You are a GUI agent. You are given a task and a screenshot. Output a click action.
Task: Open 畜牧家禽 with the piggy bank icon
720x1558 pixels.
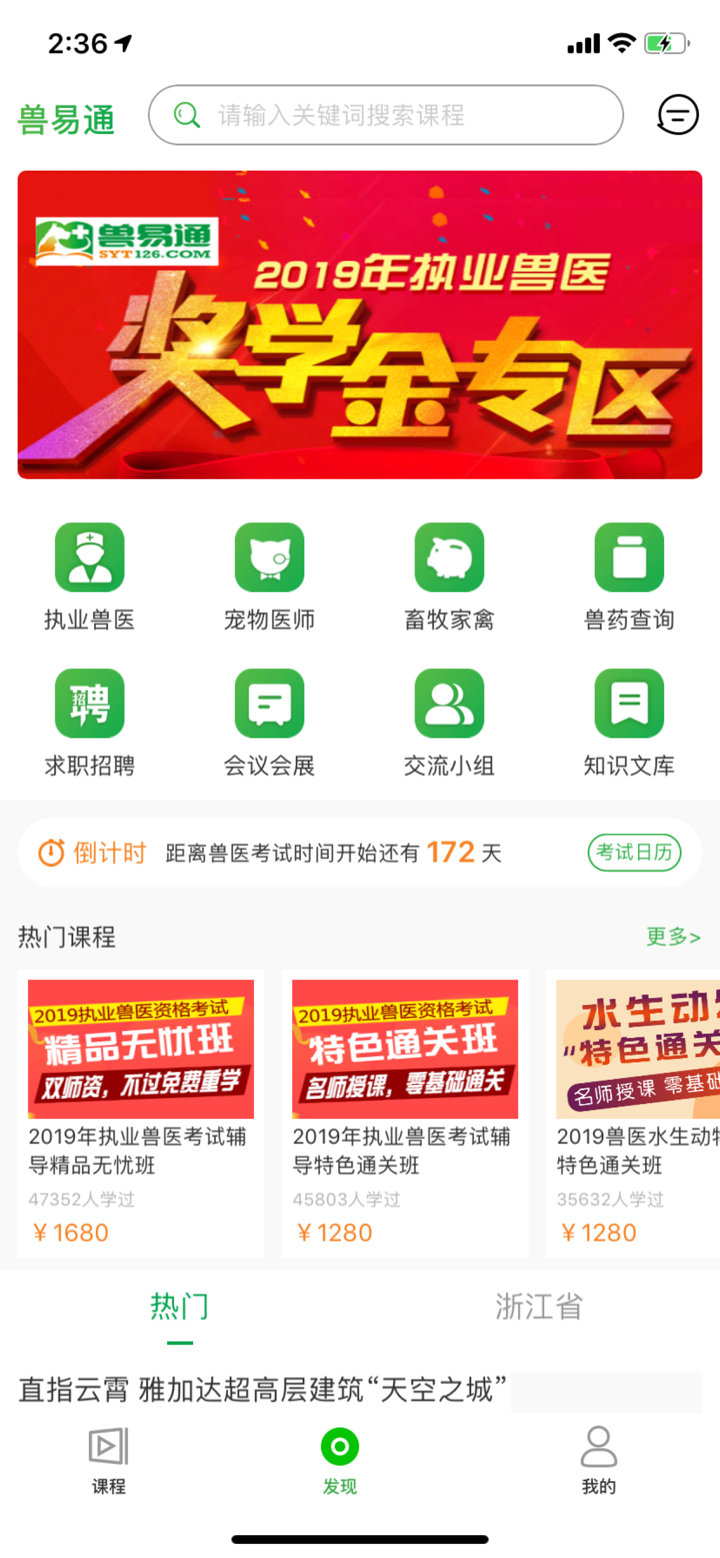pyautogui.click(x=449, y=557)
